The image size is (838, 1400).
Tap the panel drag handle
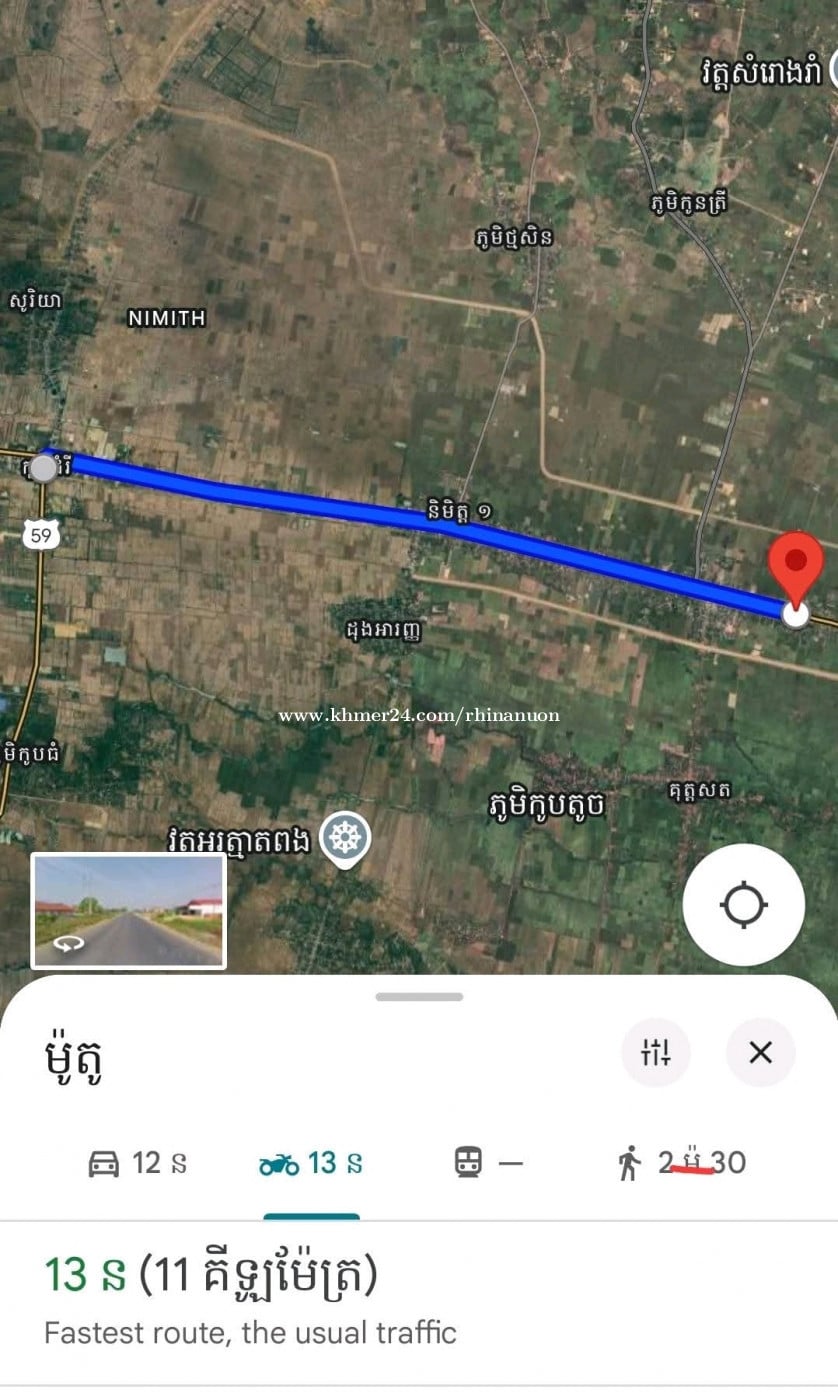pos(419,997)
